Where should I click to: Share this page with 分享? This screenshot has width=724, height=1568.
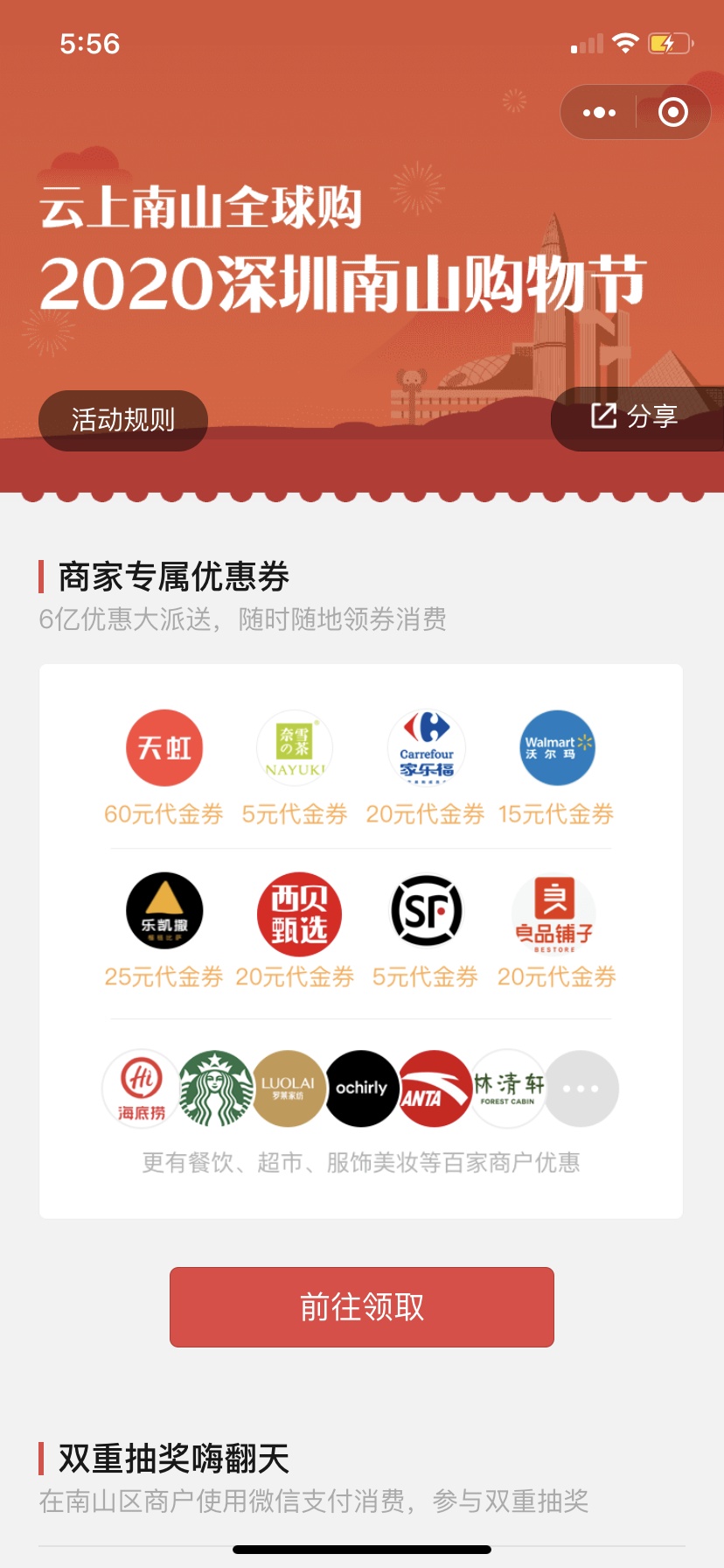[x=636, y=416]
